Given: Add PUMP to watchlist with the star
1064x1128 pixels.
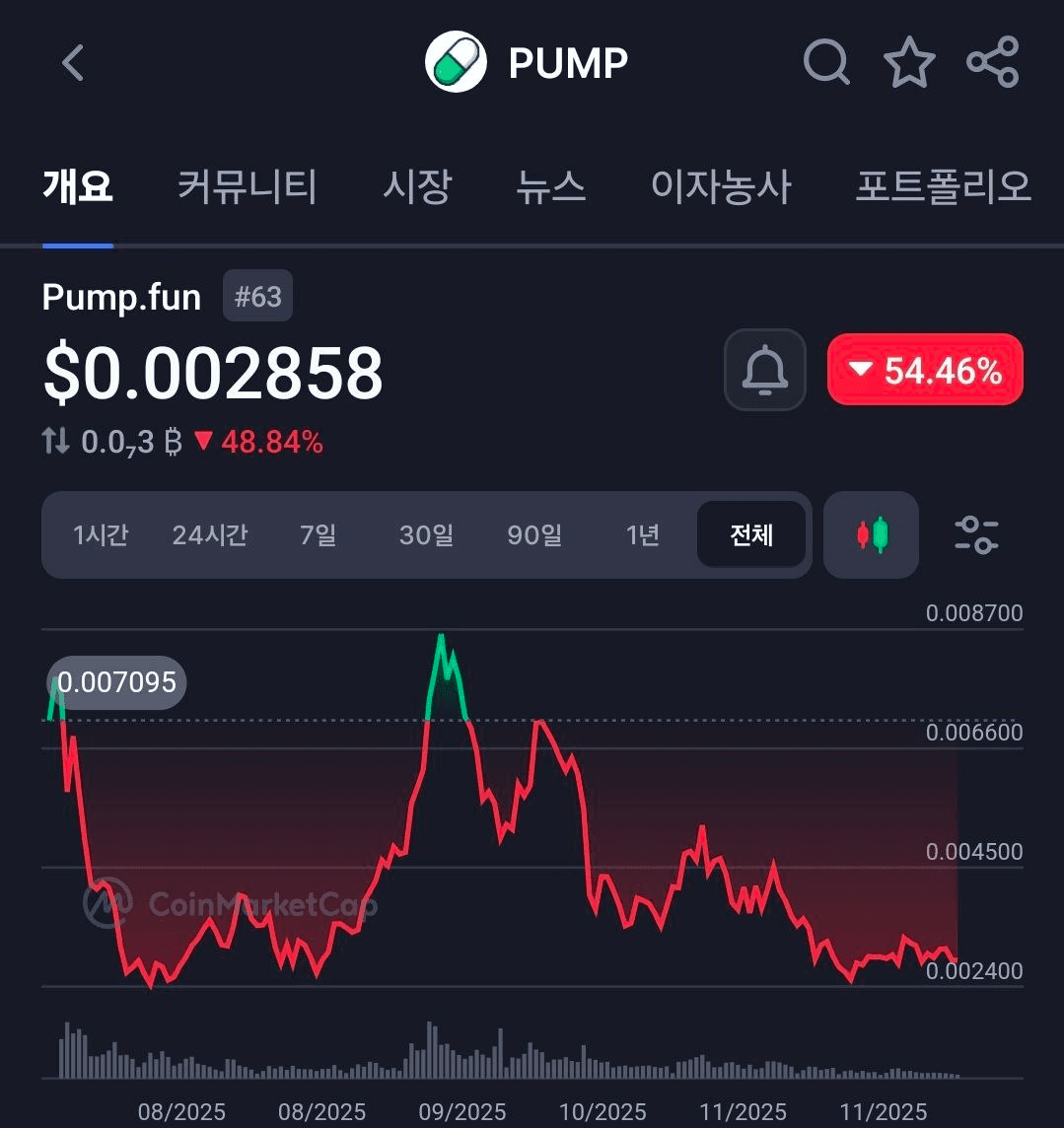Looking at the screenshot, I should 908,63.
